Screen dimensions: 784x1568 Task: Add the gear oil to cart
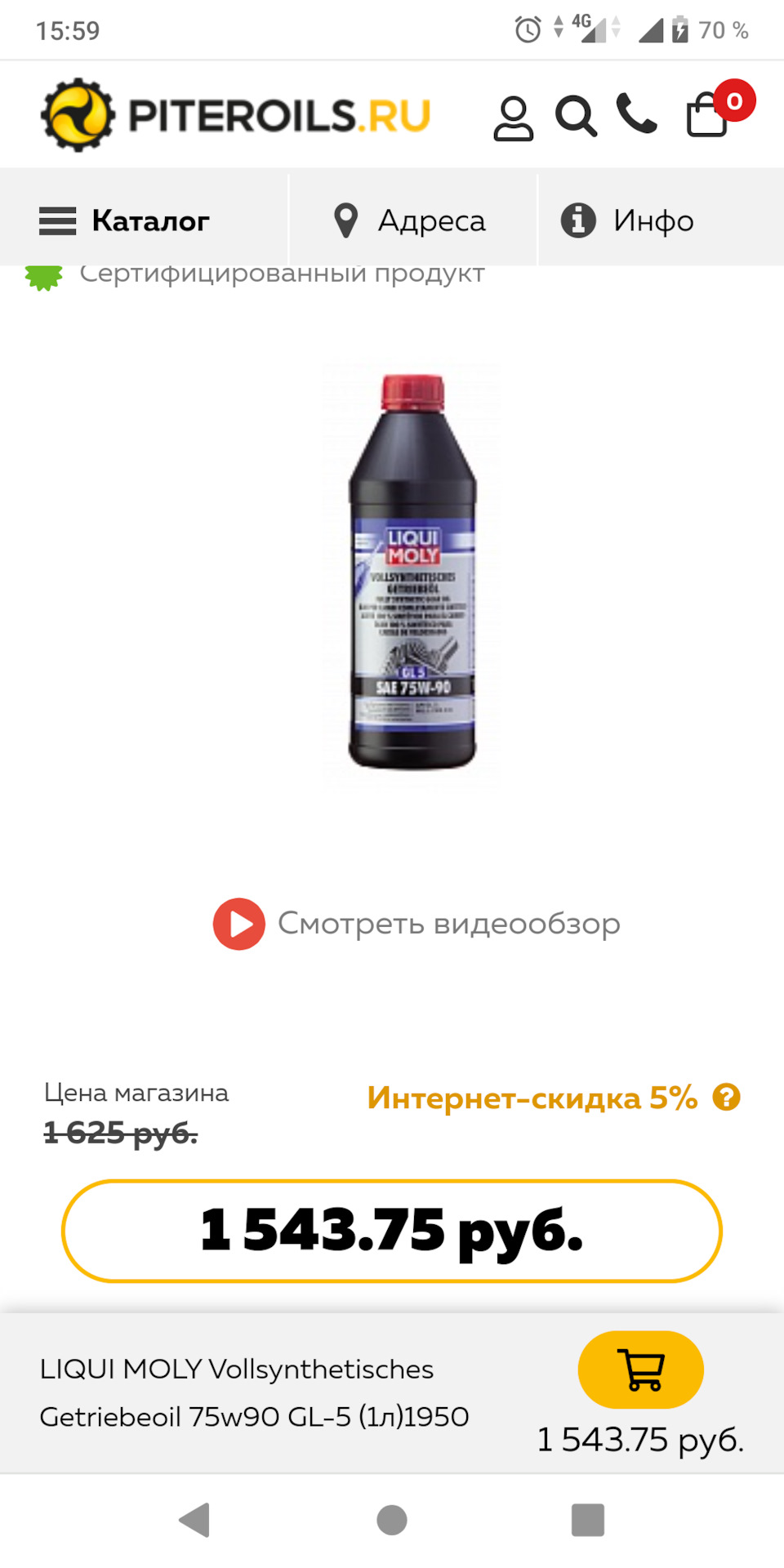tap(640, 1370)
